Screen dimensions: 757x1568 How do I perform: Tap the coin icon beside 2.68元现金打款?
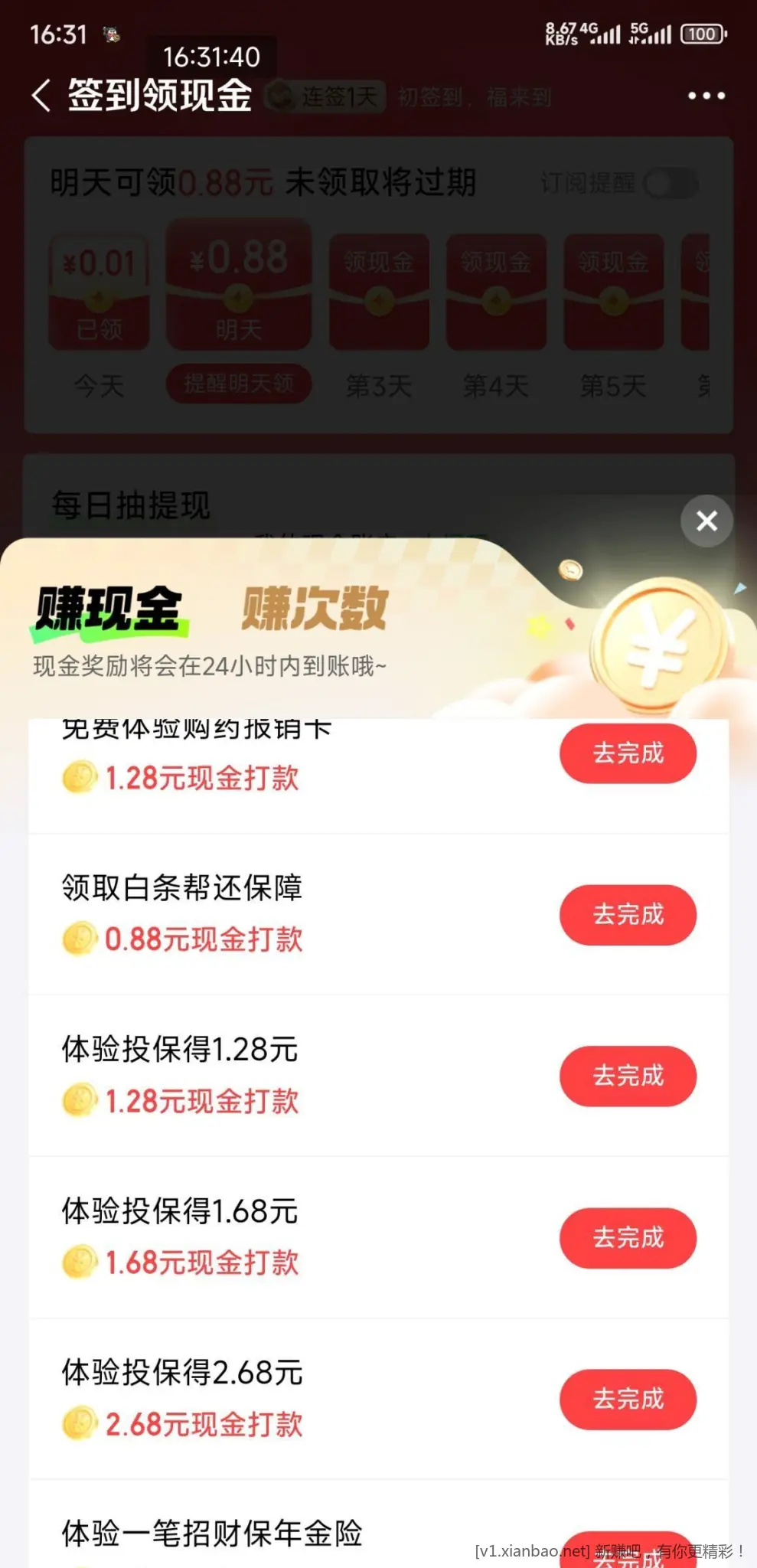[79, 1424]
